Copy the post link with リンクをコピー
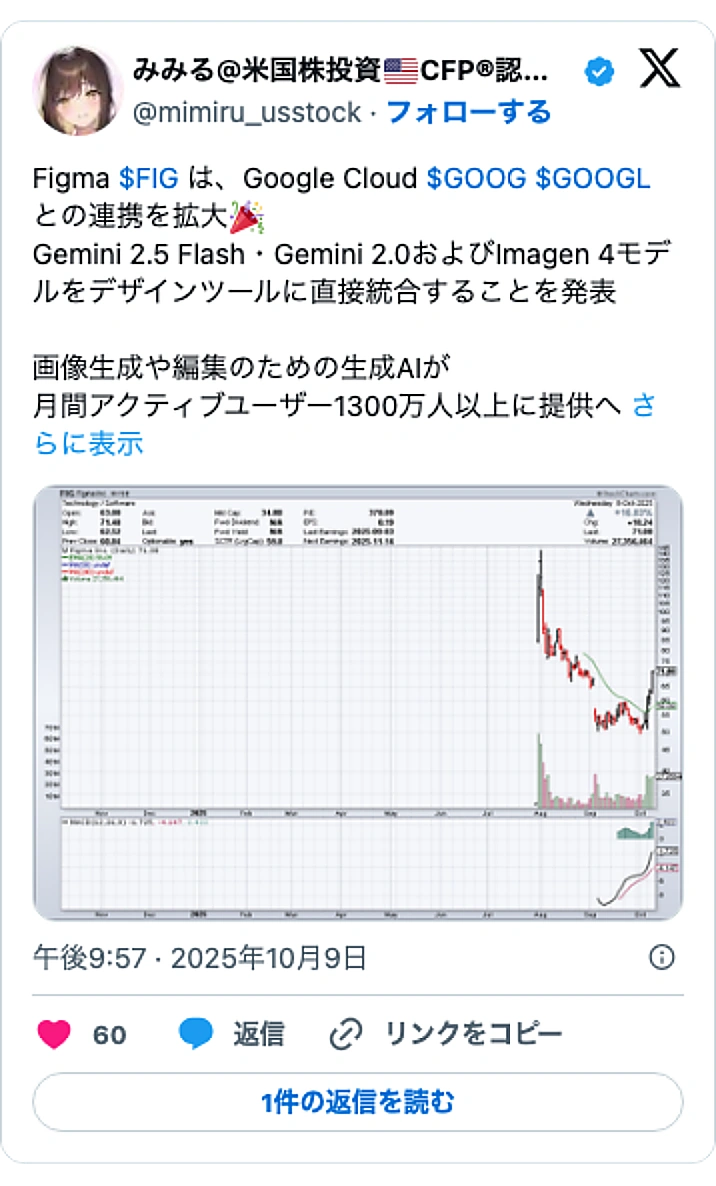Image resolution: width=716 pixels, height=1186 pixels. coord(446,1034)
